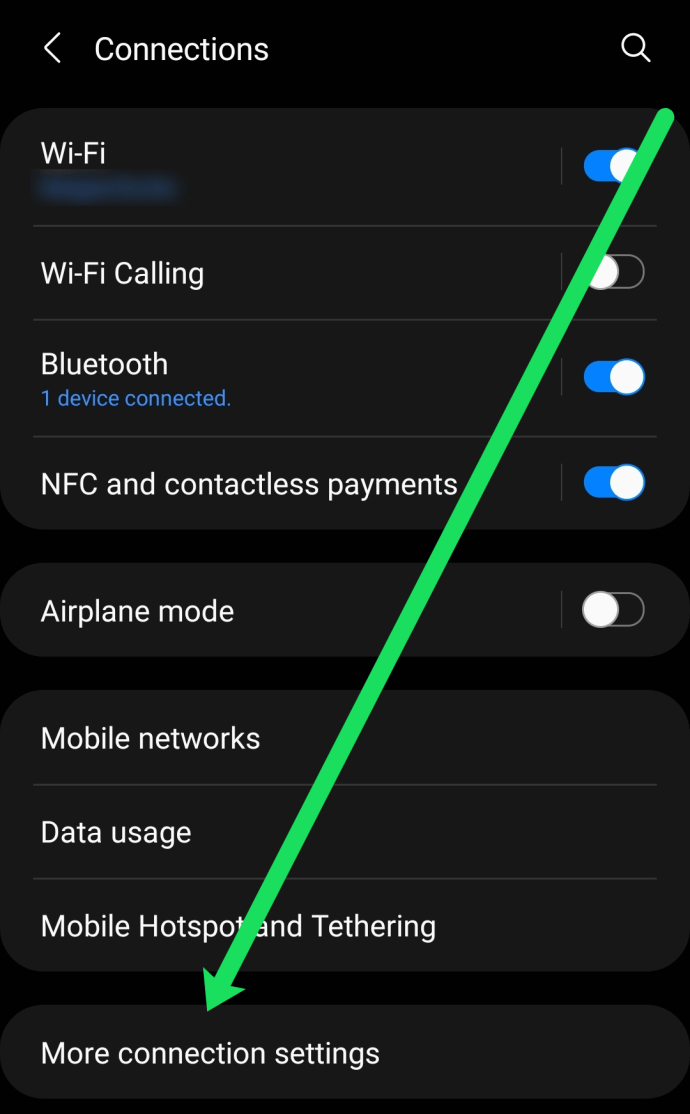Turn off the Bluetooth switch

[x=613, y=378]
